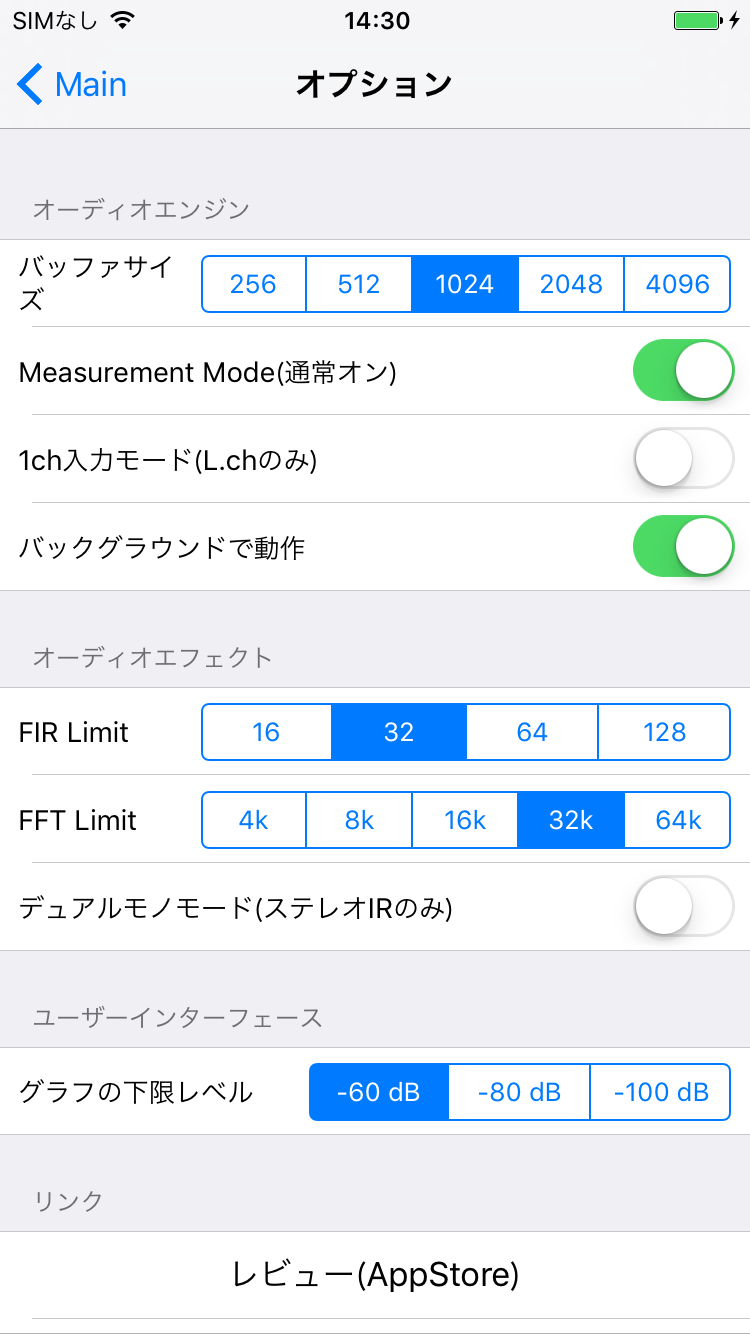This screenshot has height=1334, width=750.
Task: Choose FIR Limit 128
Action: pyautogui.click(x=664, y=732)
